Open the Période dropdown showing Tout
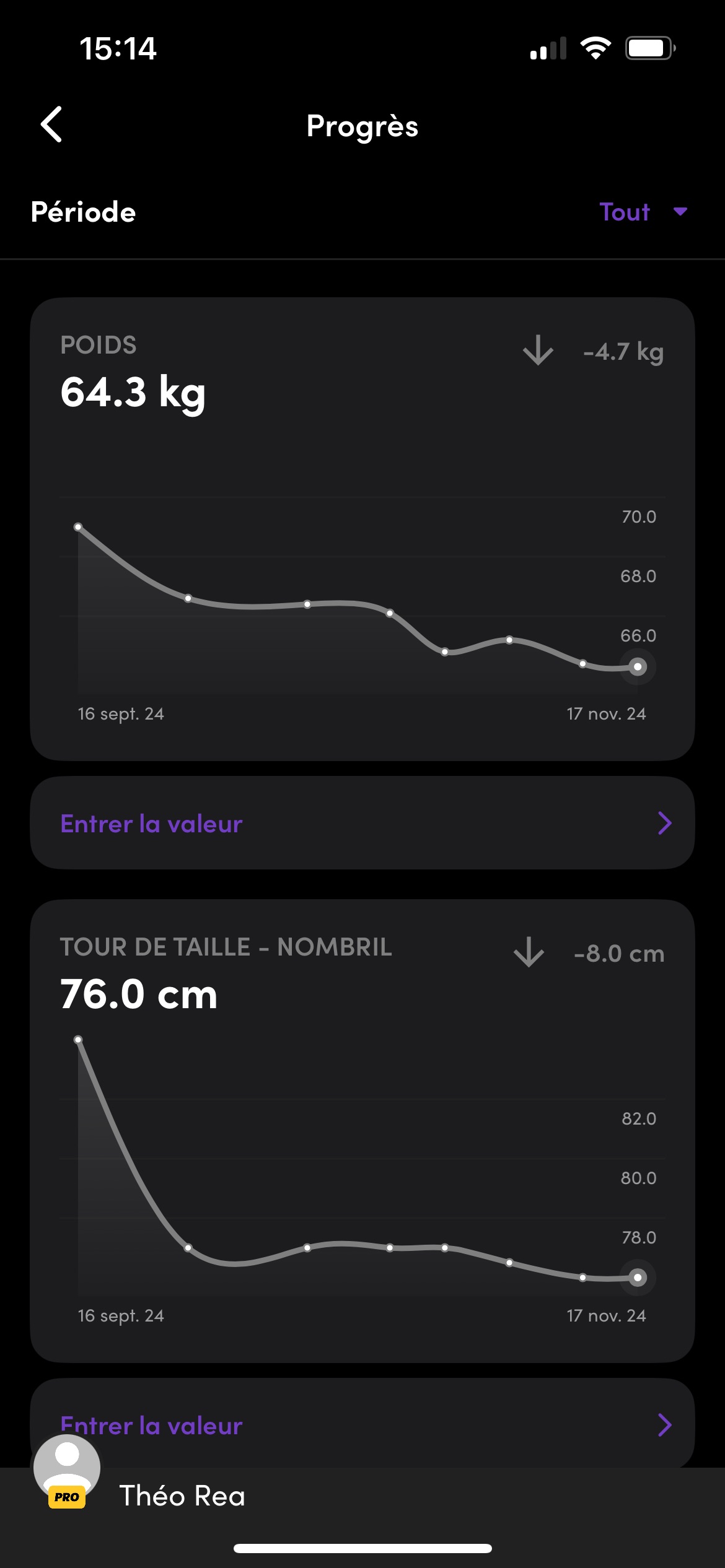This screenshot has width=725, height=1568. pos(643,212)
